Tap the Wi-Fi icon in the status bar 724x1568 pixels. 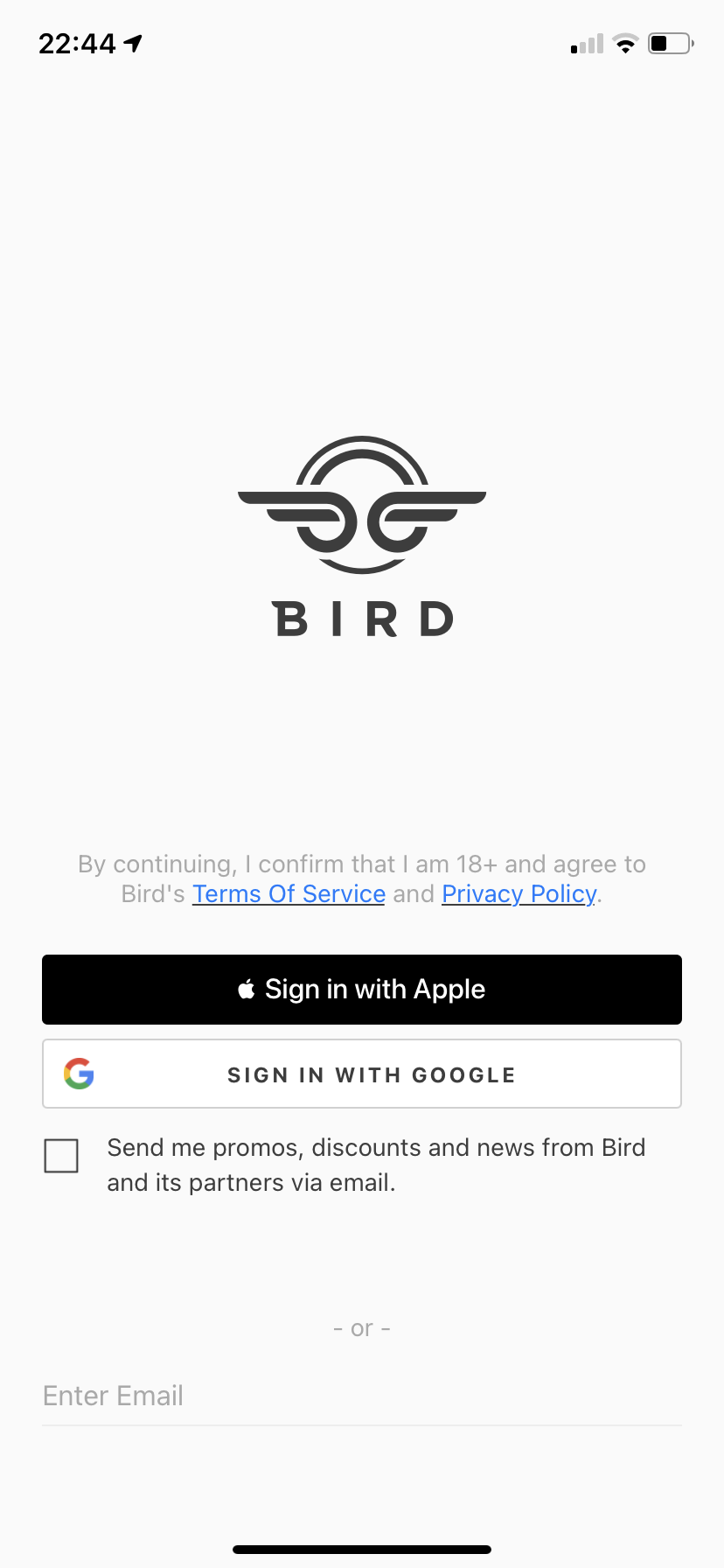(x=626, y=43)
